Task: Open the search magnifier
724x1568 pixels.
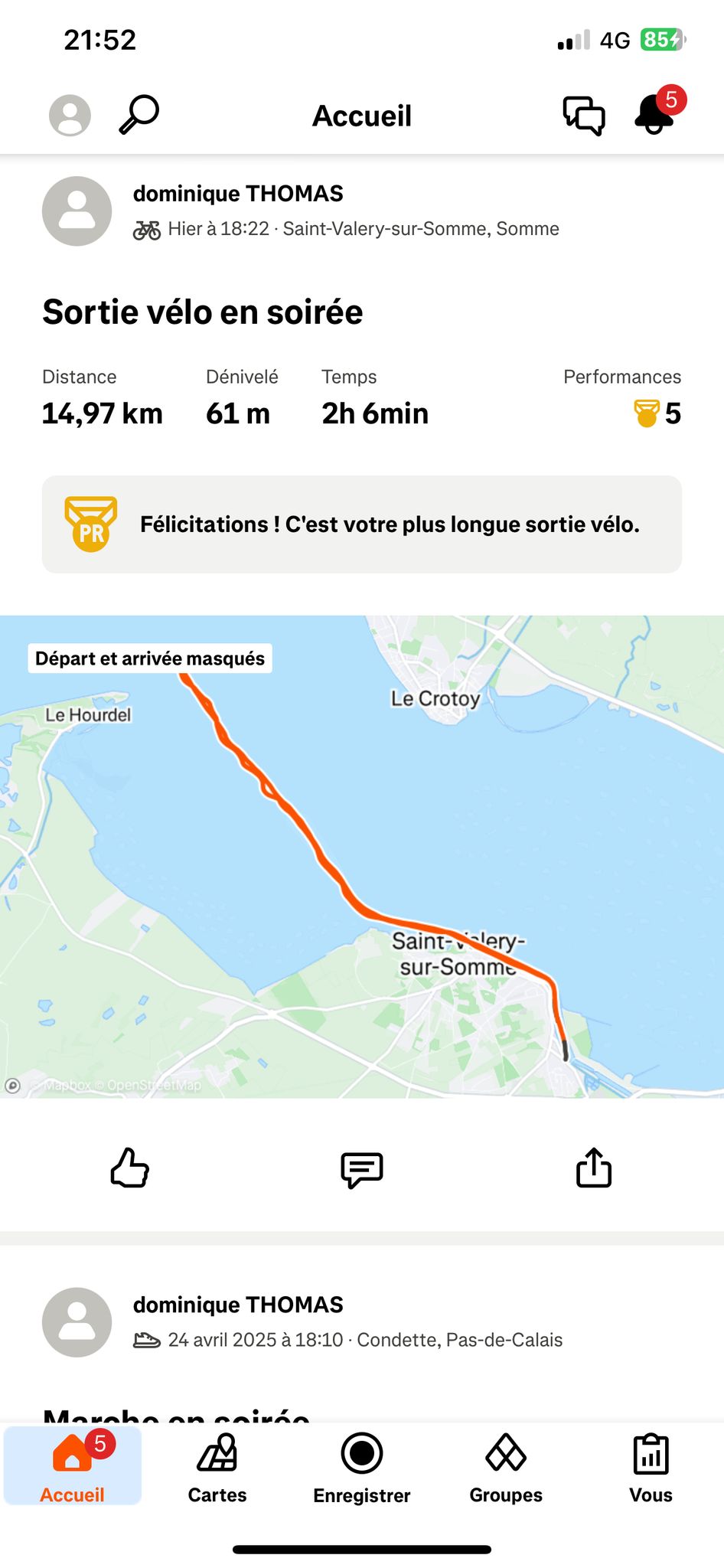Action: point(139,115)
